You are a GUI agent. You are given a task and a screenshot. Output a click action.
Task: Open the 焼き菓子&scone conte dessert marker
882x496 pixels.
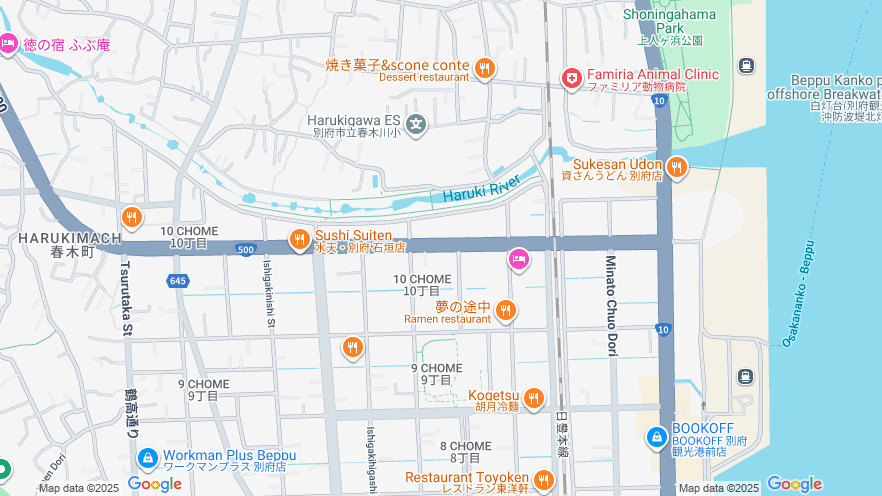[485, 68]
